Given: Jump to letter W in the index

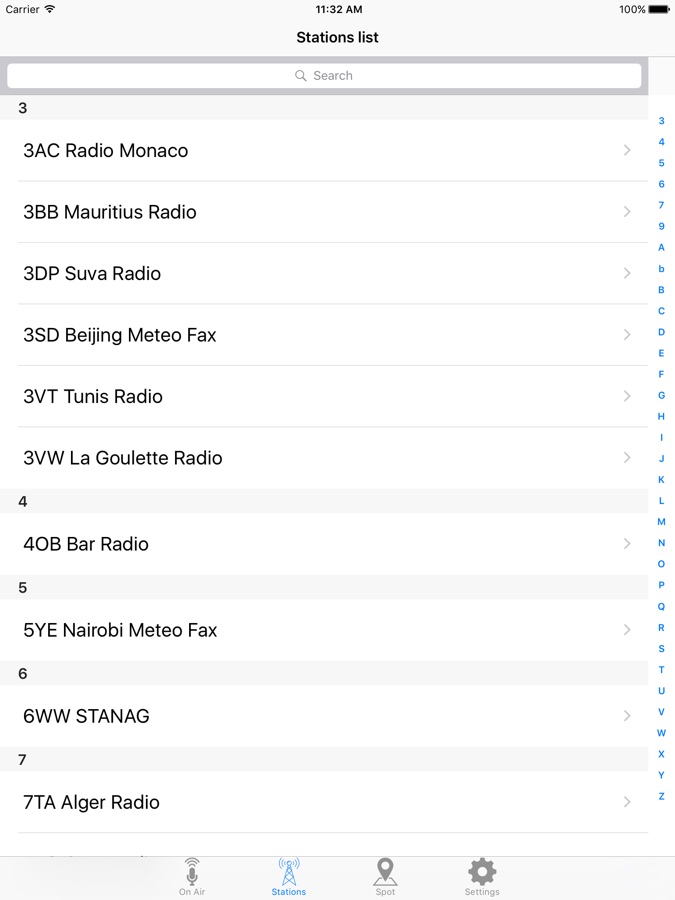Looking at the screenshot, I should coord(661,733).
